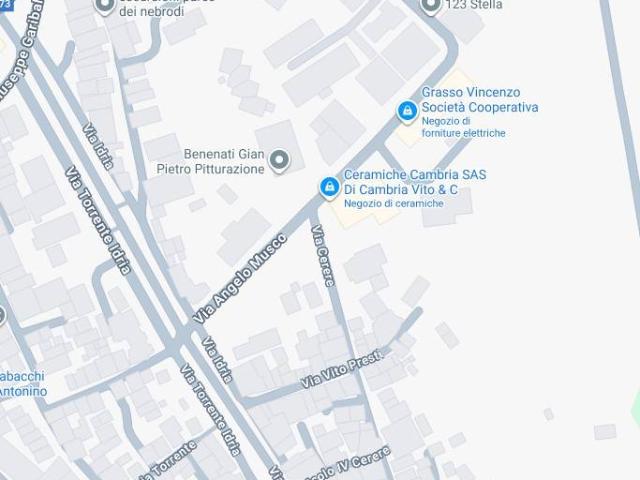Open Ceramiche Cambria SAS place marker

[328, 187]
